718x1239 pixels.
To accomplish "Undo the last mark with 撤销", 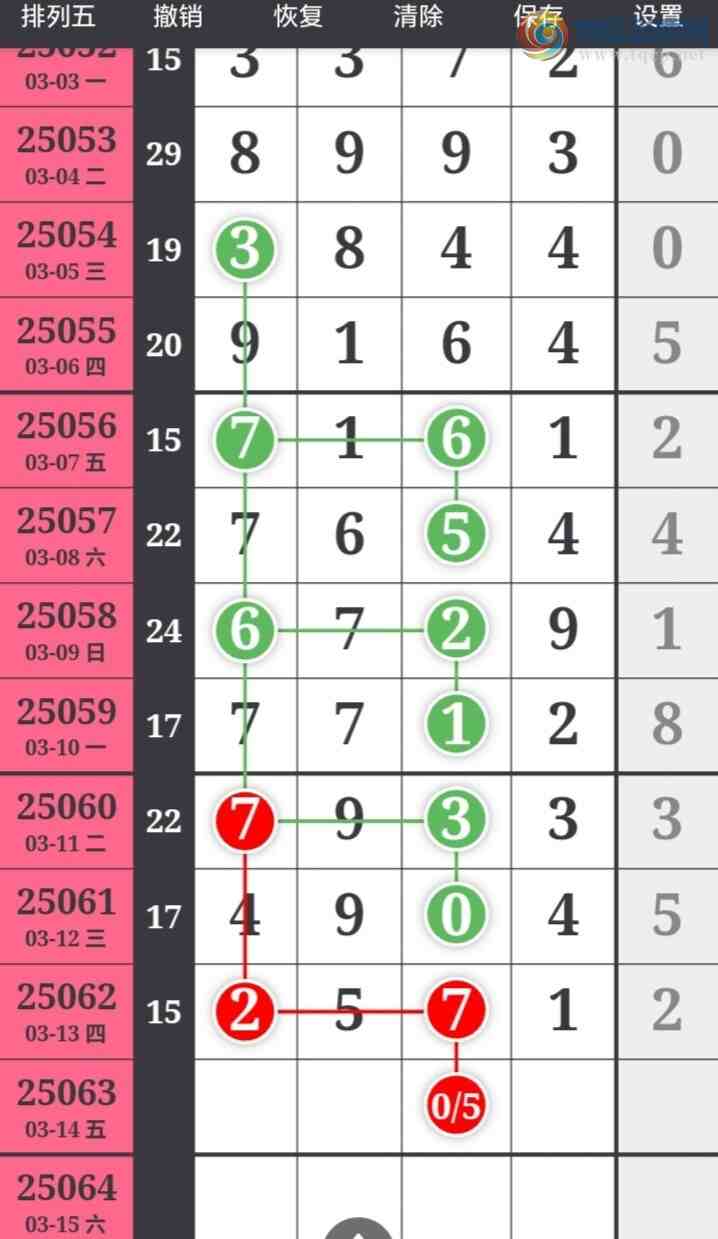I will 179,17.
